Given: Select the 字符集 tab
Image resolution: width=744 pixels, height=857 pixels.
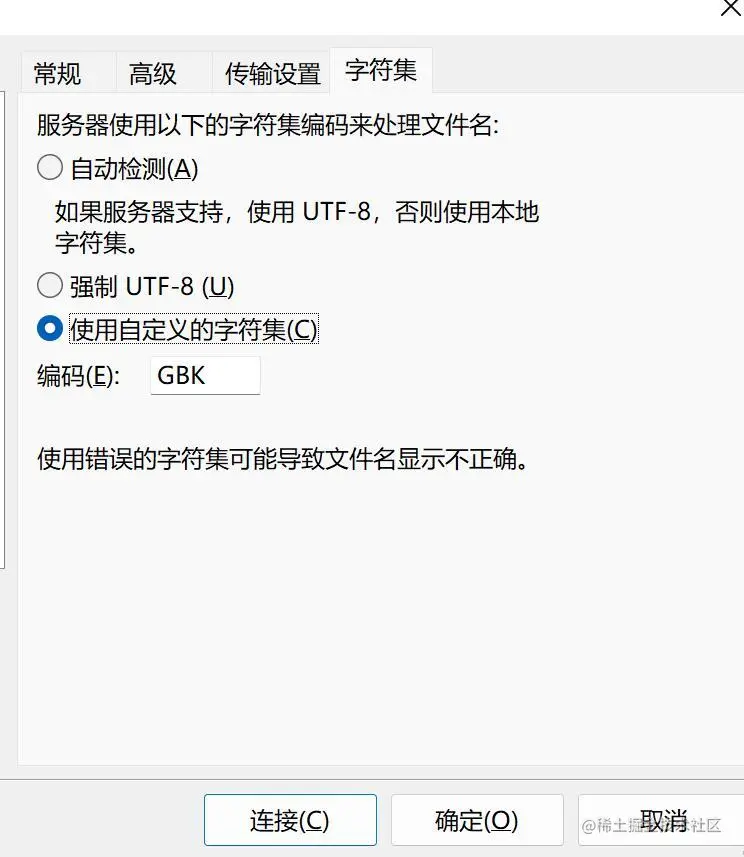Looking at the screenshot, I should tap(380, 71).
